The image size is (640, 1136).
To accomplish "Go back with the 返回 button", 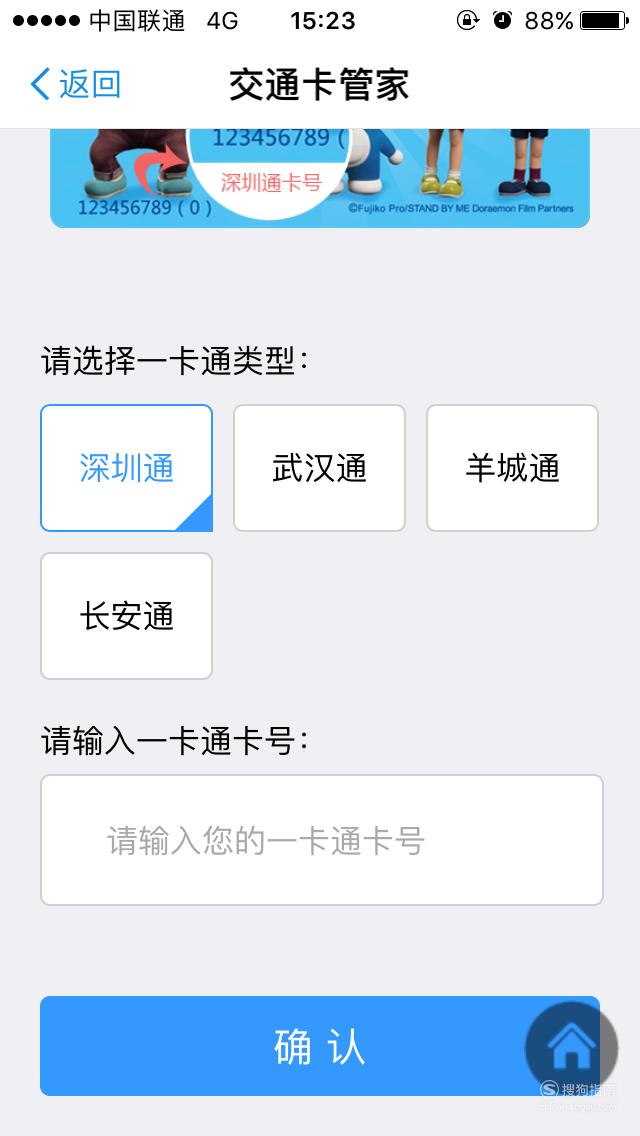I will point(75,85).
